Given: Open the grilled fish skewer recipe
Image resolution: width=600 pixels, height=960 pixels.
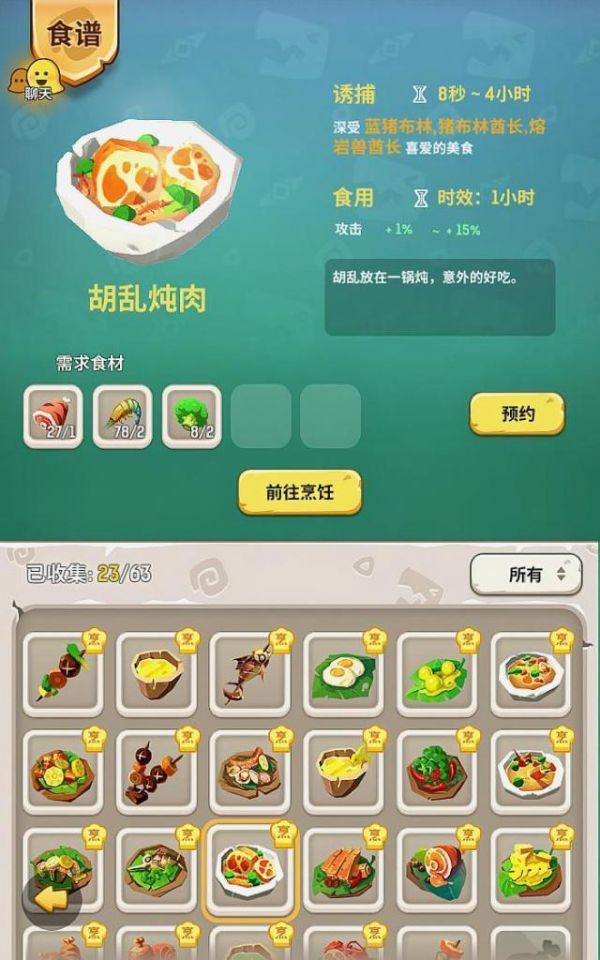Looking at the screenshot, I should click(249, 674).
